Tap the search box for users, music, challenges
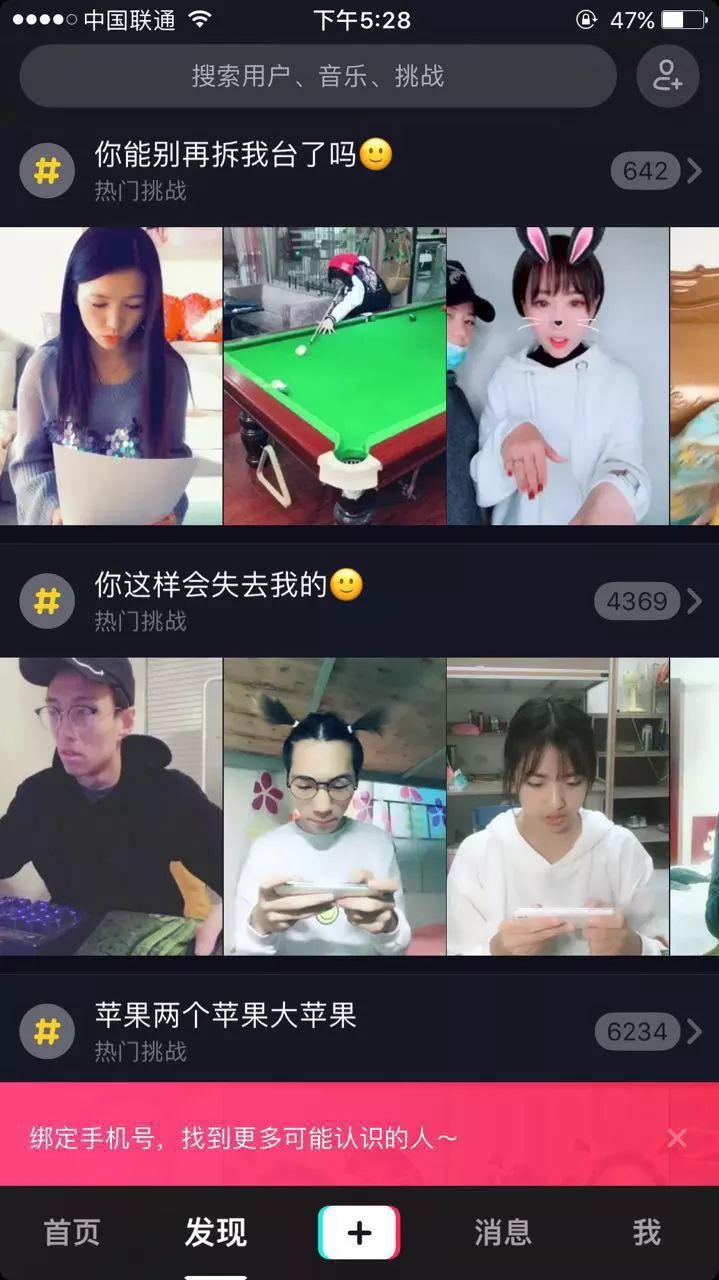Viewport: 719px width, 1280px height. point(318,76)
